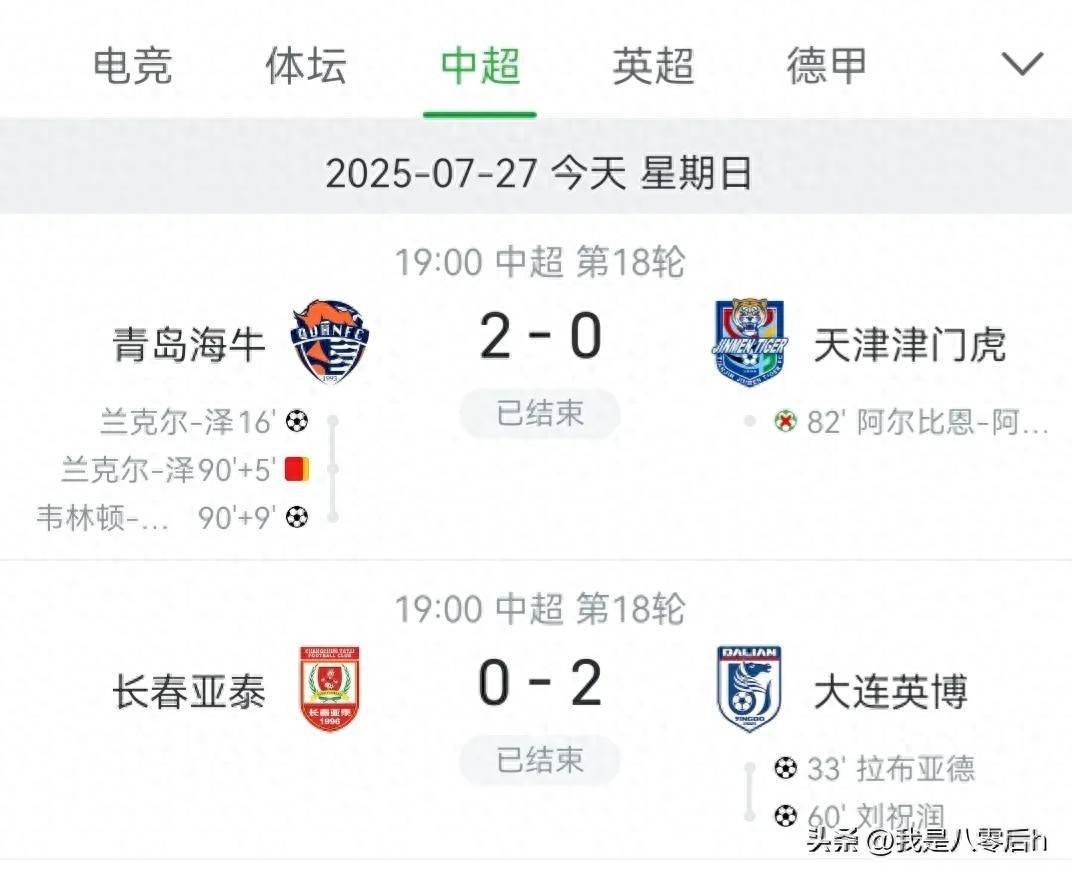Screen dimensions: 1072x878
Task: Open the 德甲 tab
Action: click(826, 66)
